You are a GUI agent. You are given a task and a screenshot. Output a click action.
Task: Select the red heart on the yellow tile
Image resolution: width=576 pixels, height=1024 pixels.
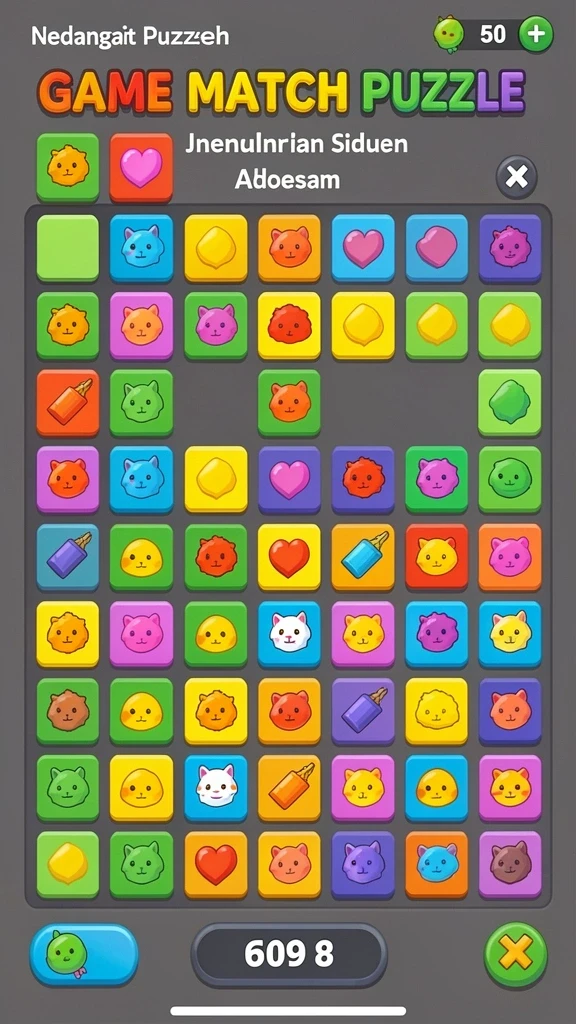coord(289,557)
